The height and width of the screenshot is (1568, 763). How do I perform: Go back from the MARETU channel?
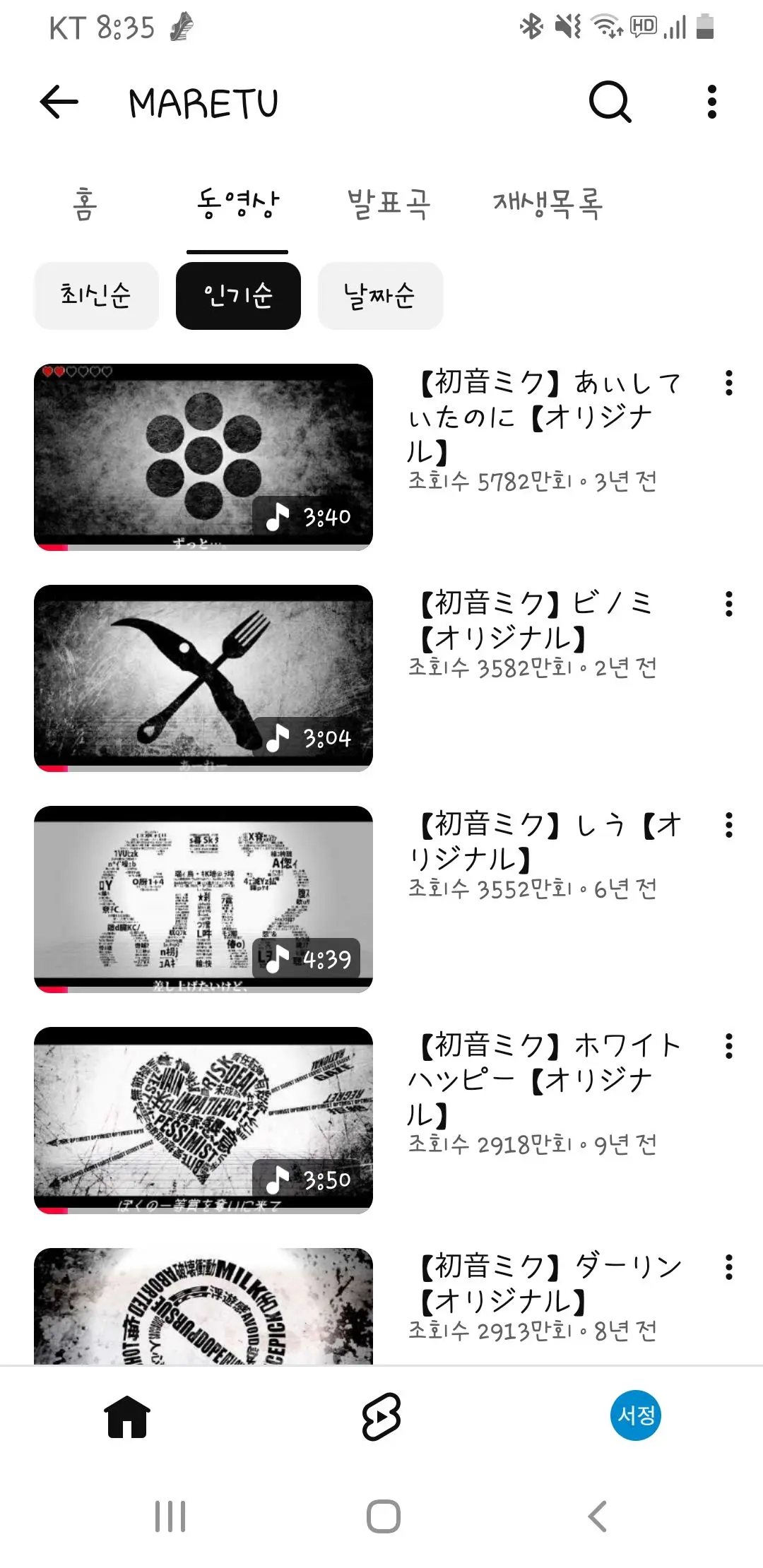coord(59,102)
